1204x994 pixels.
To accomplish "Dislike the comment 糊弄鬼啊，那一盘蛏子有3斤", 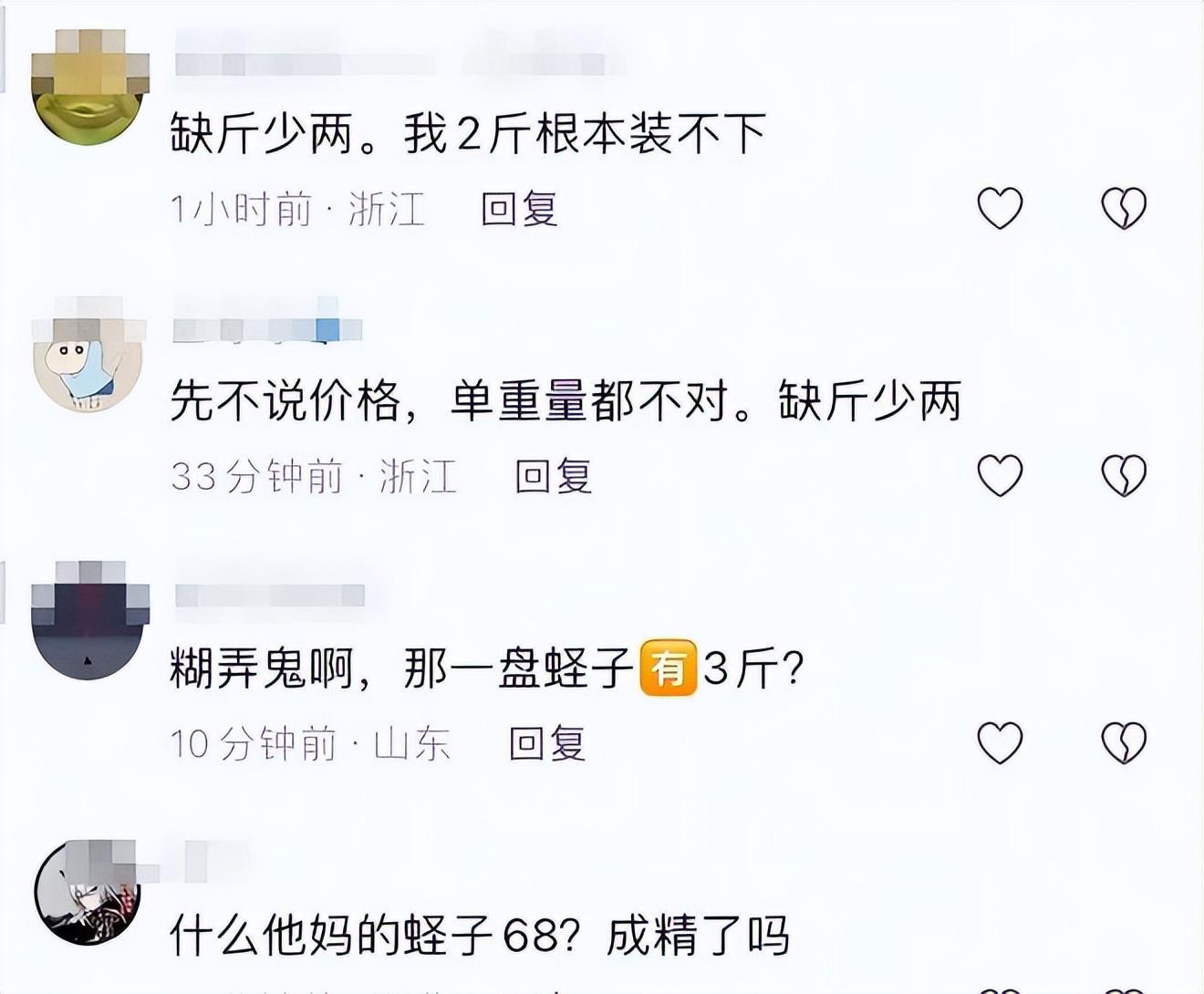I will click(1123, 742).
